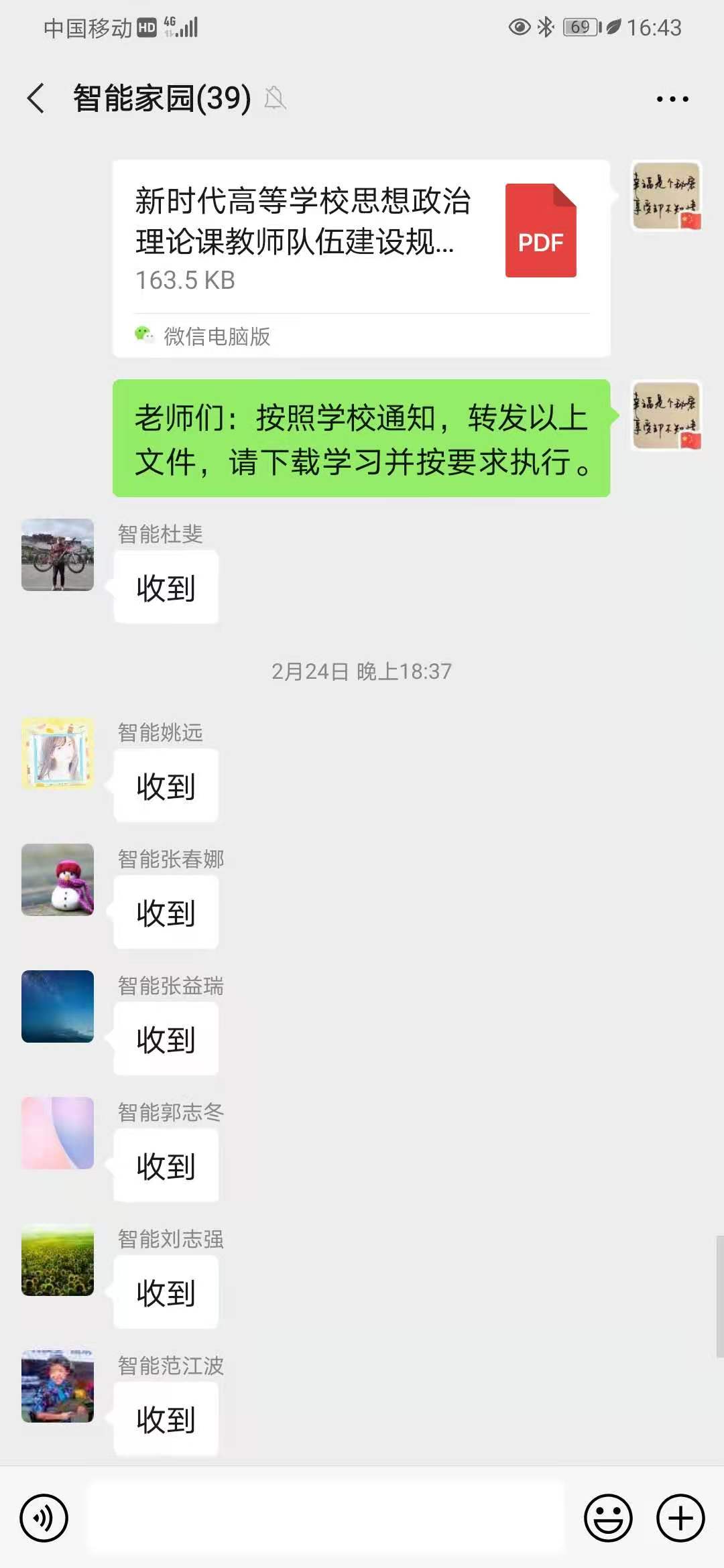Open own avatar beside the PDF message
This screenshot has height=1568, width=724.
click(x=666, y=196)
